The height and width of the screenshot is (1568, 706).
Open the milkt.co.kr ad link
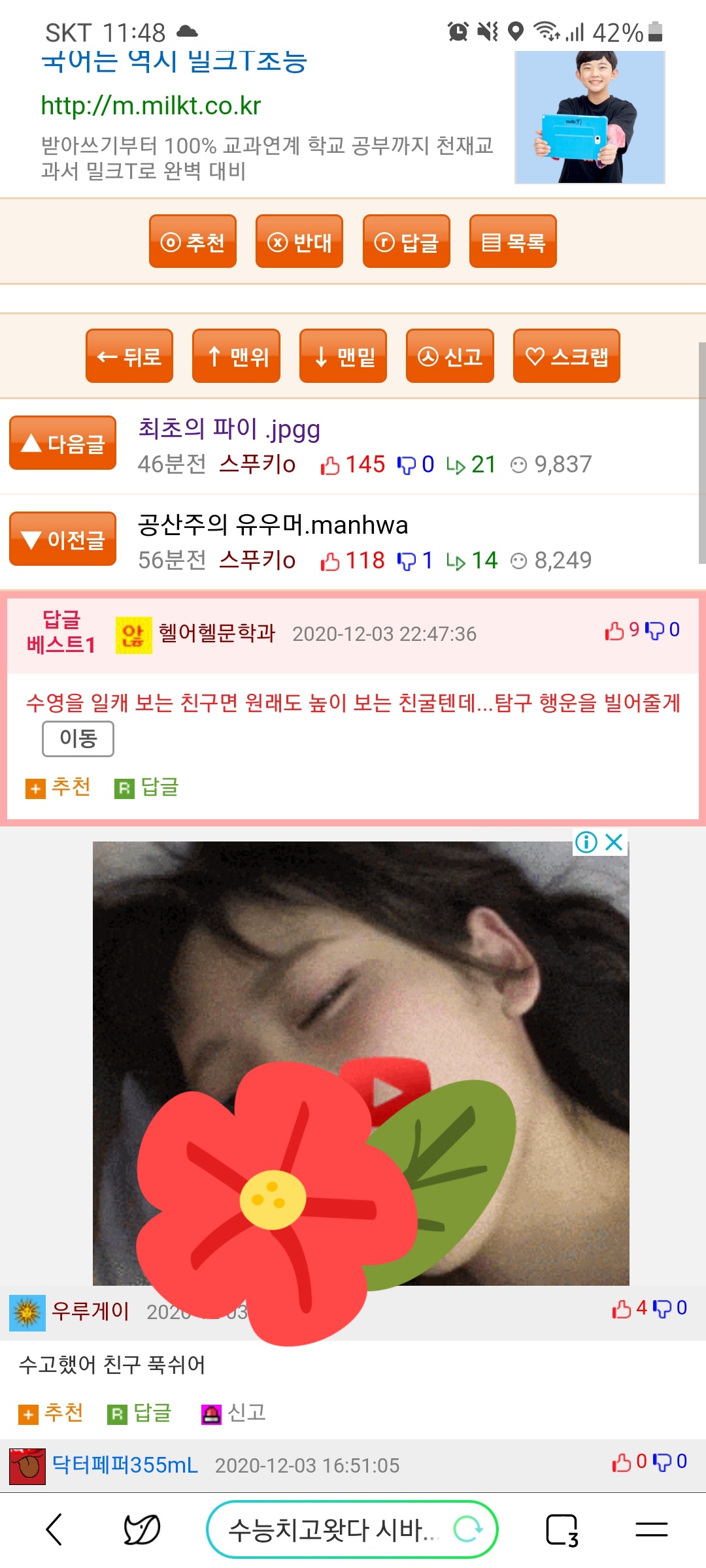pyautogui.click(x=151, y=105)
